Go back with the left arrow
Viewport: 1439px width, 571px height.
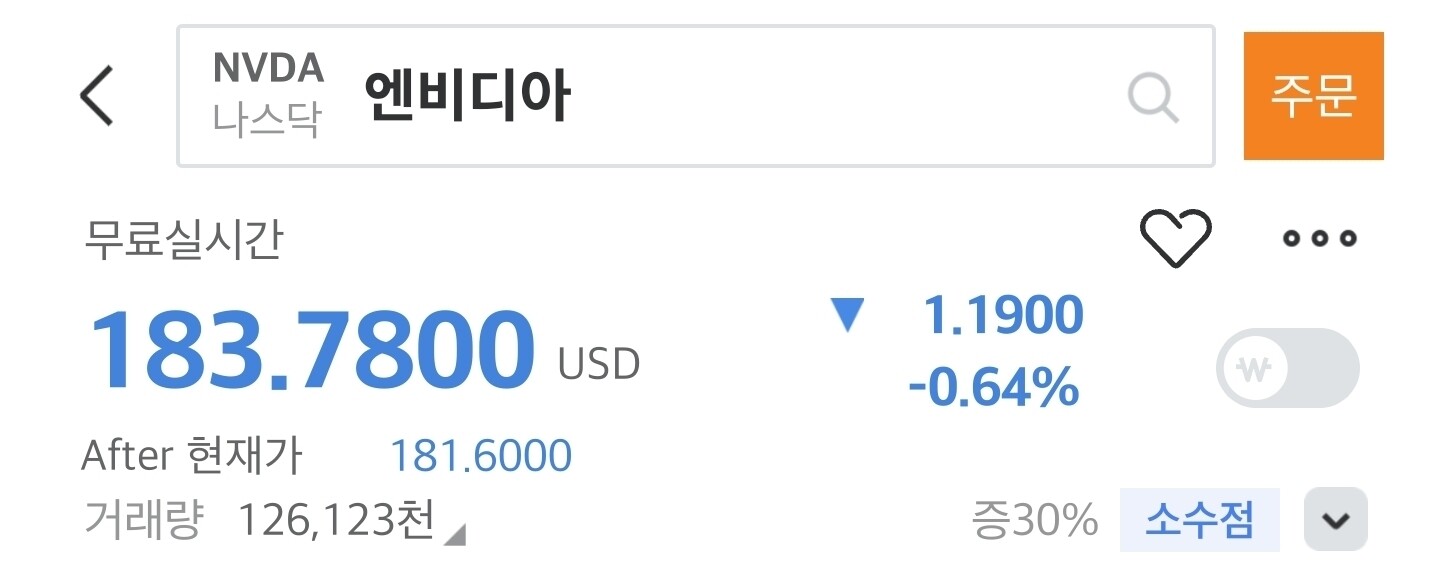click(97, 96)
